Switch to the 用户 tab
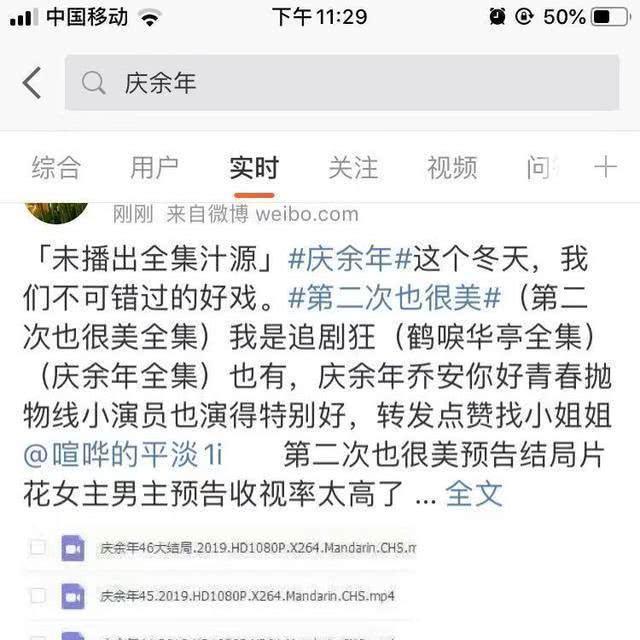This screenshot has height=640, width=640. click(x=154, y=167)
